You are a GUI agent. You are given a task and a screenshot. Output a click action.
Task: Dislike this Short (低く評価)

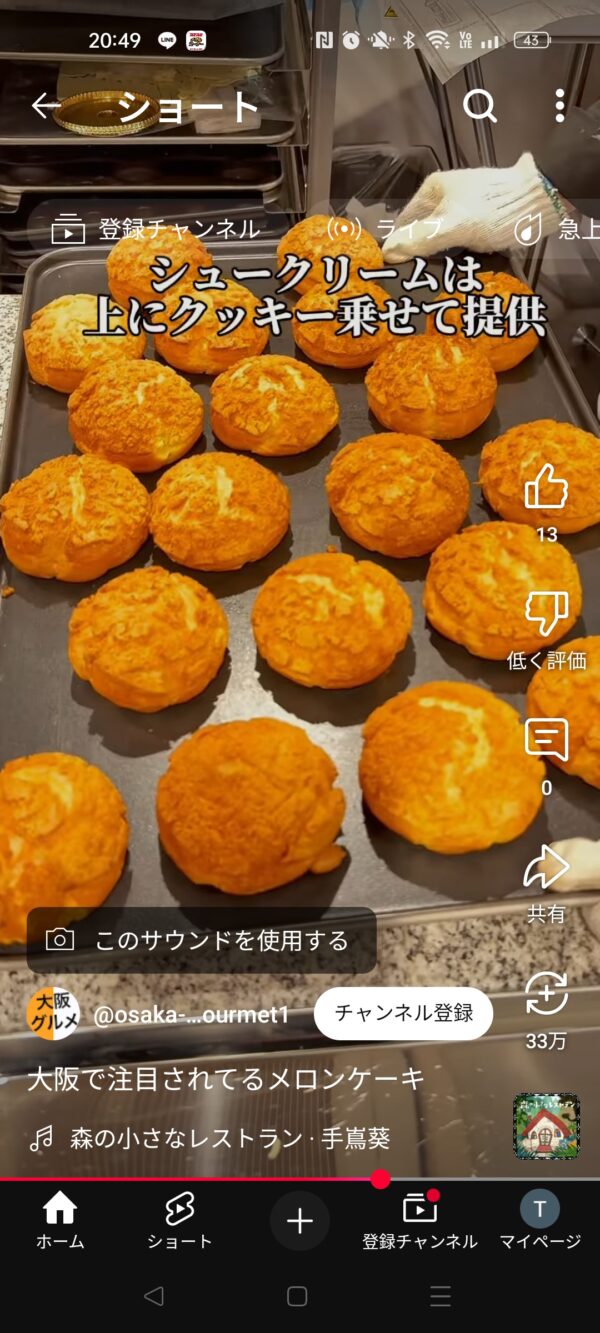tap(546, 615)
